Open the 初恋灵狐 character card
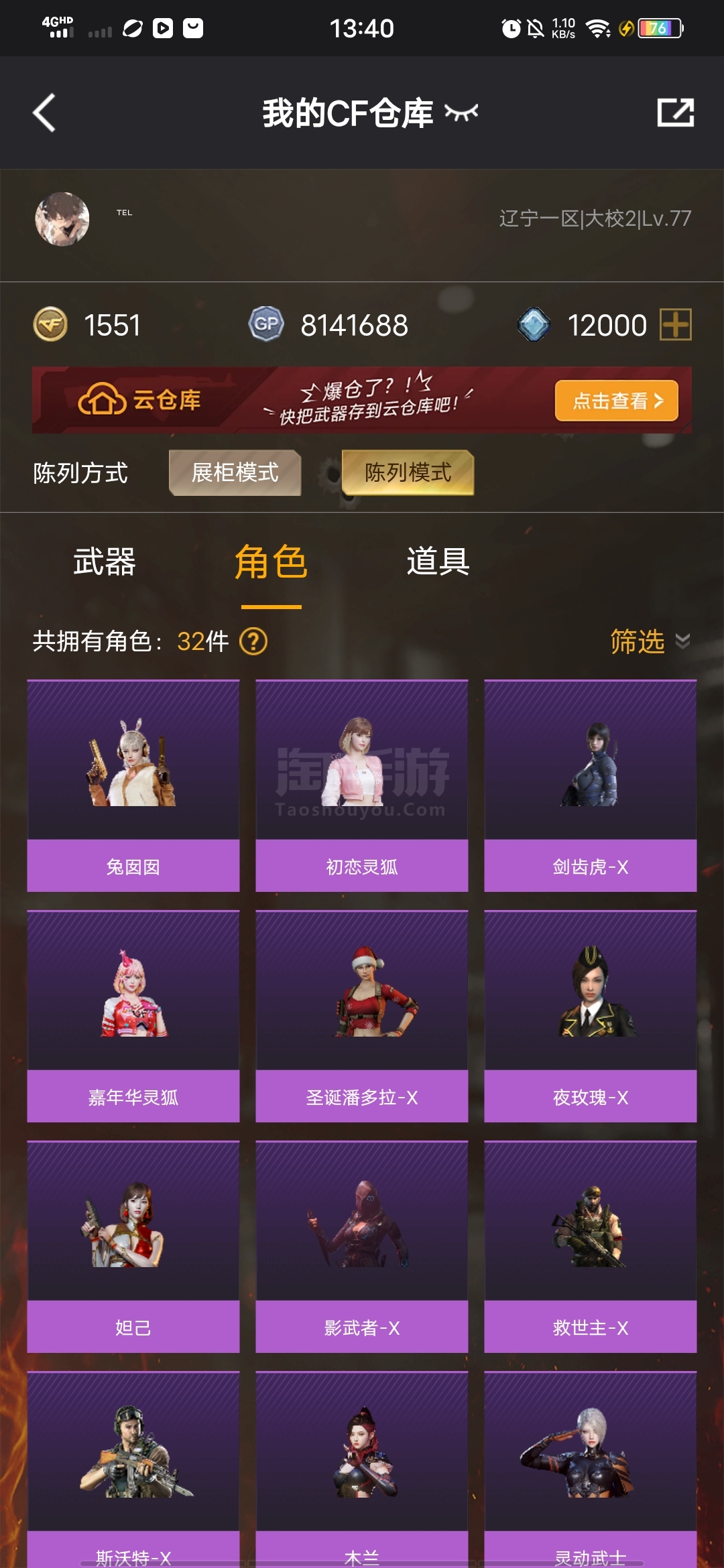This screenshot has height=1568, width=724. coord(362,785)
